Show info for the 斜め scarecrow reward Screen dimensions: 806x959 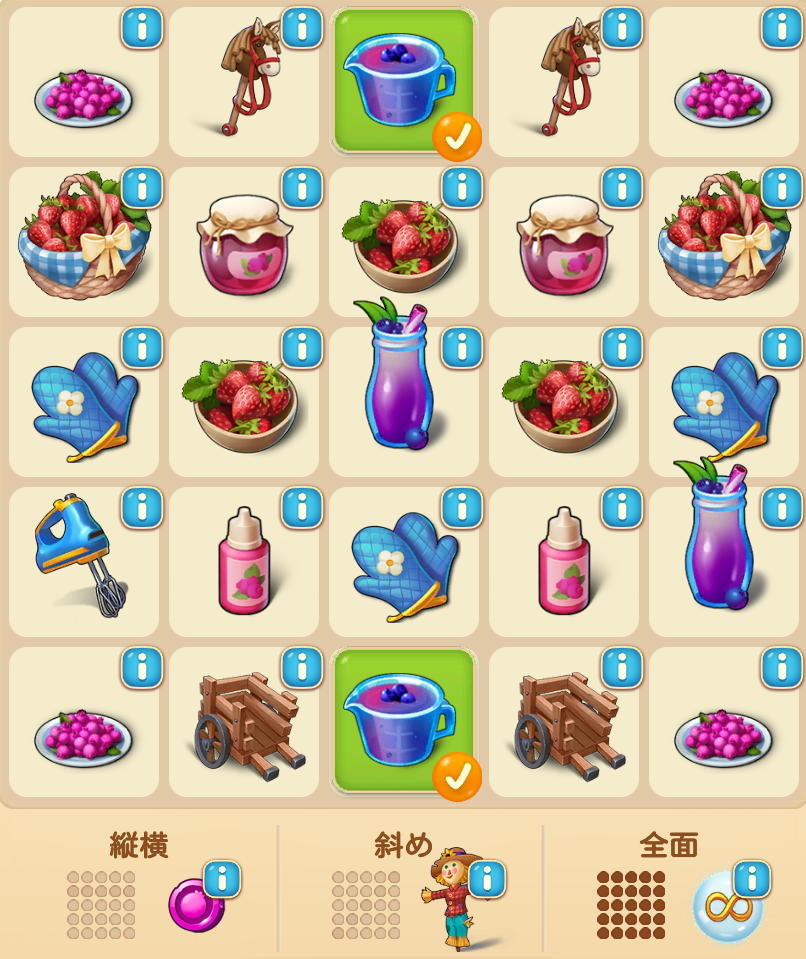[x=487, y=879]
